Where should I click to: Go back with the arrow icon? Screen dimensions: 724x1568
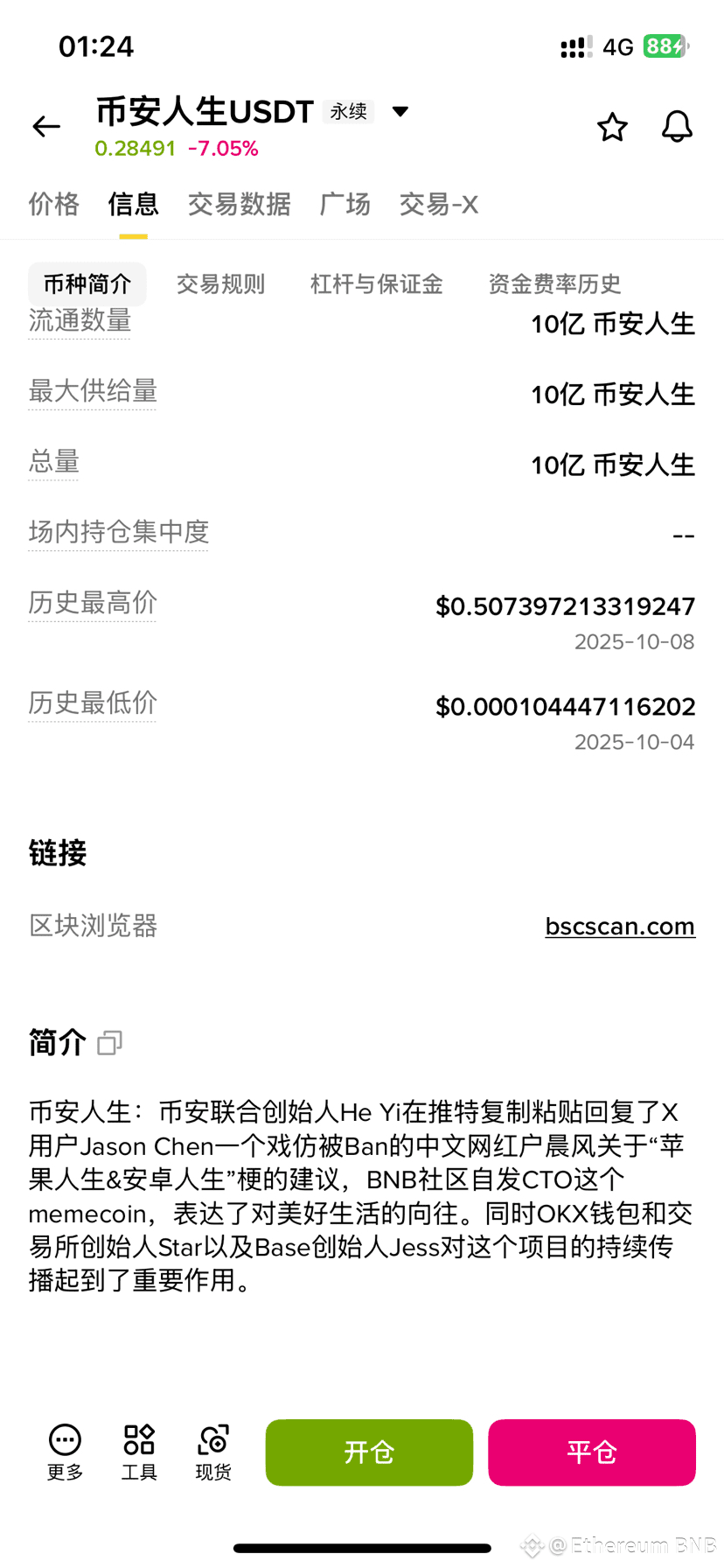pyautogui.click(x=46, y=127)
